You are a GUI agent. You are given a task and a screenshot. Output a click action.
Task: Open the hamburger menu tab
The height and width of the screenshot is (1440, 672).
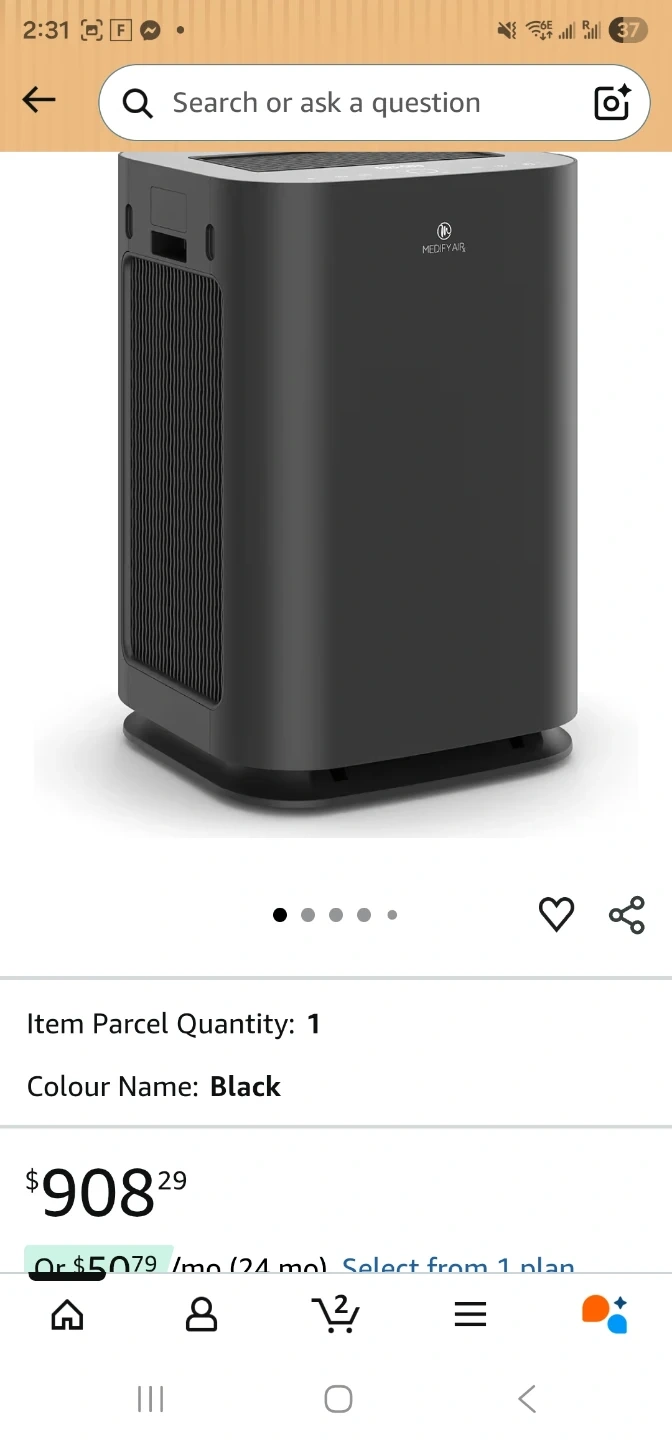pos(470,1314)
